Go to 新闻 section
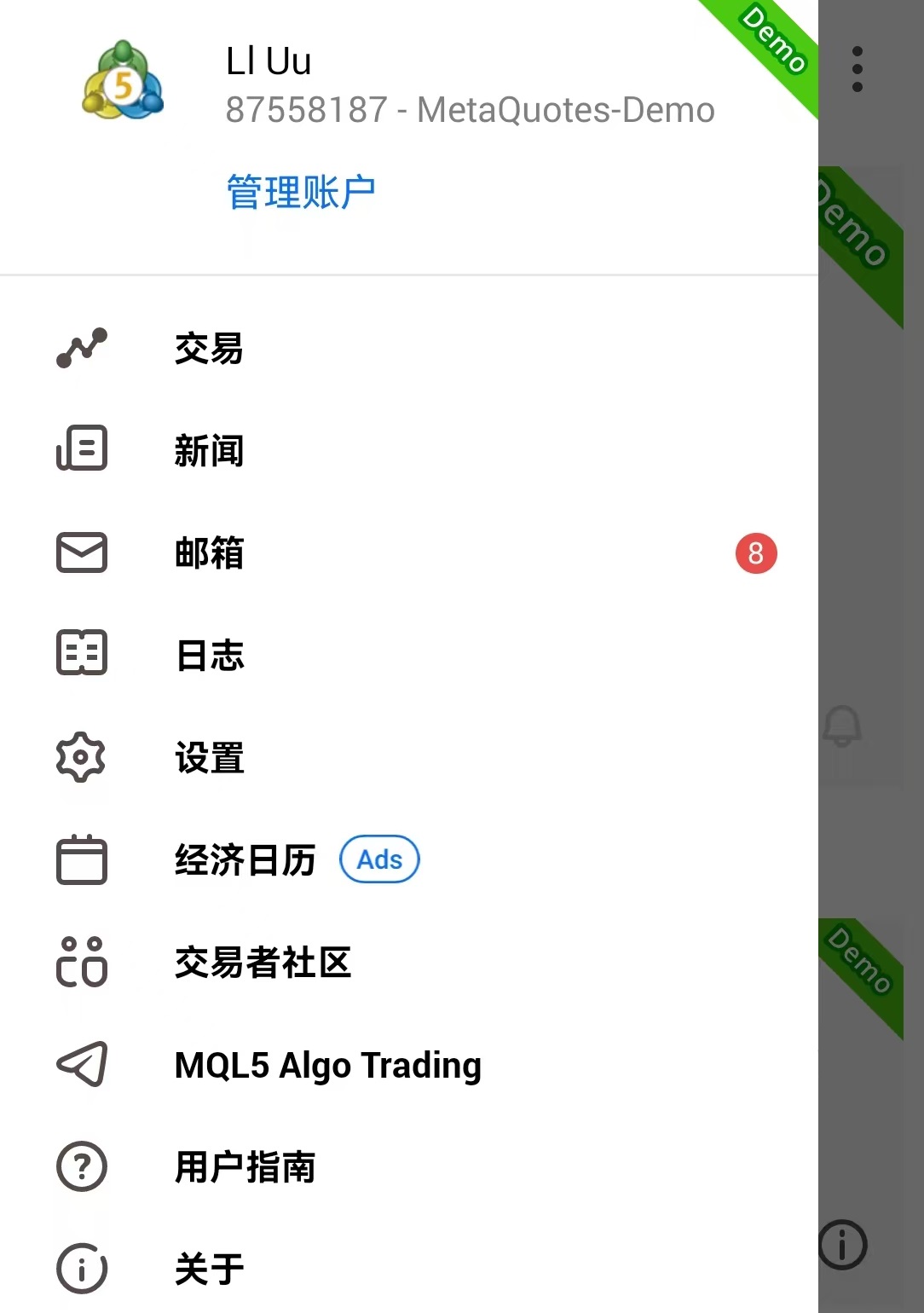 209,451
